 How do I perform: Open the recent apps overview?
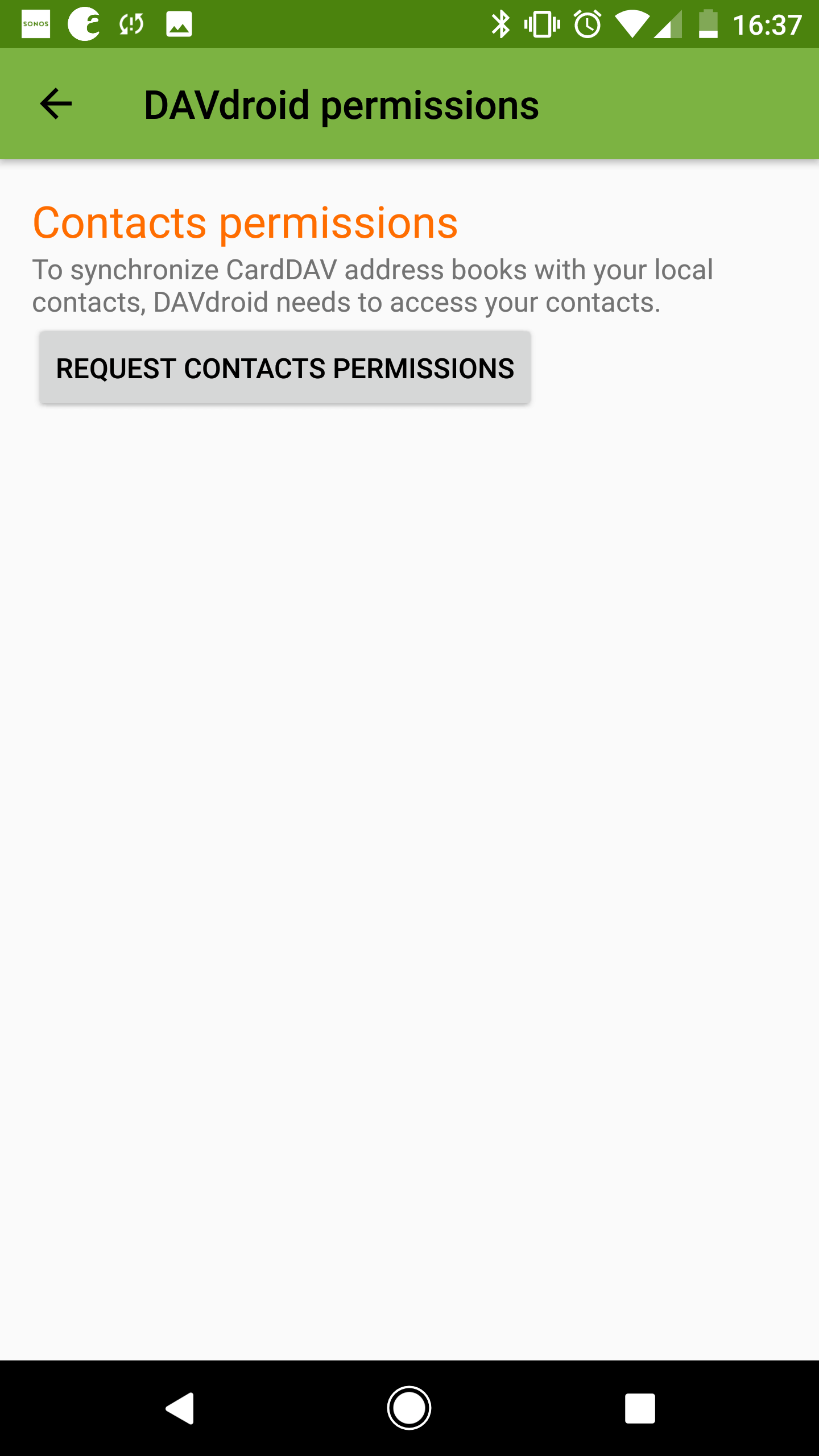[639, 1408]
